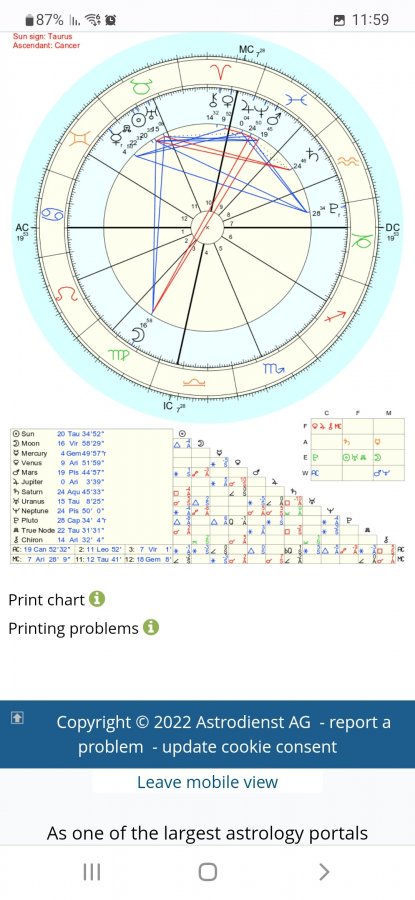Go to the device home screen

(208, 872)
